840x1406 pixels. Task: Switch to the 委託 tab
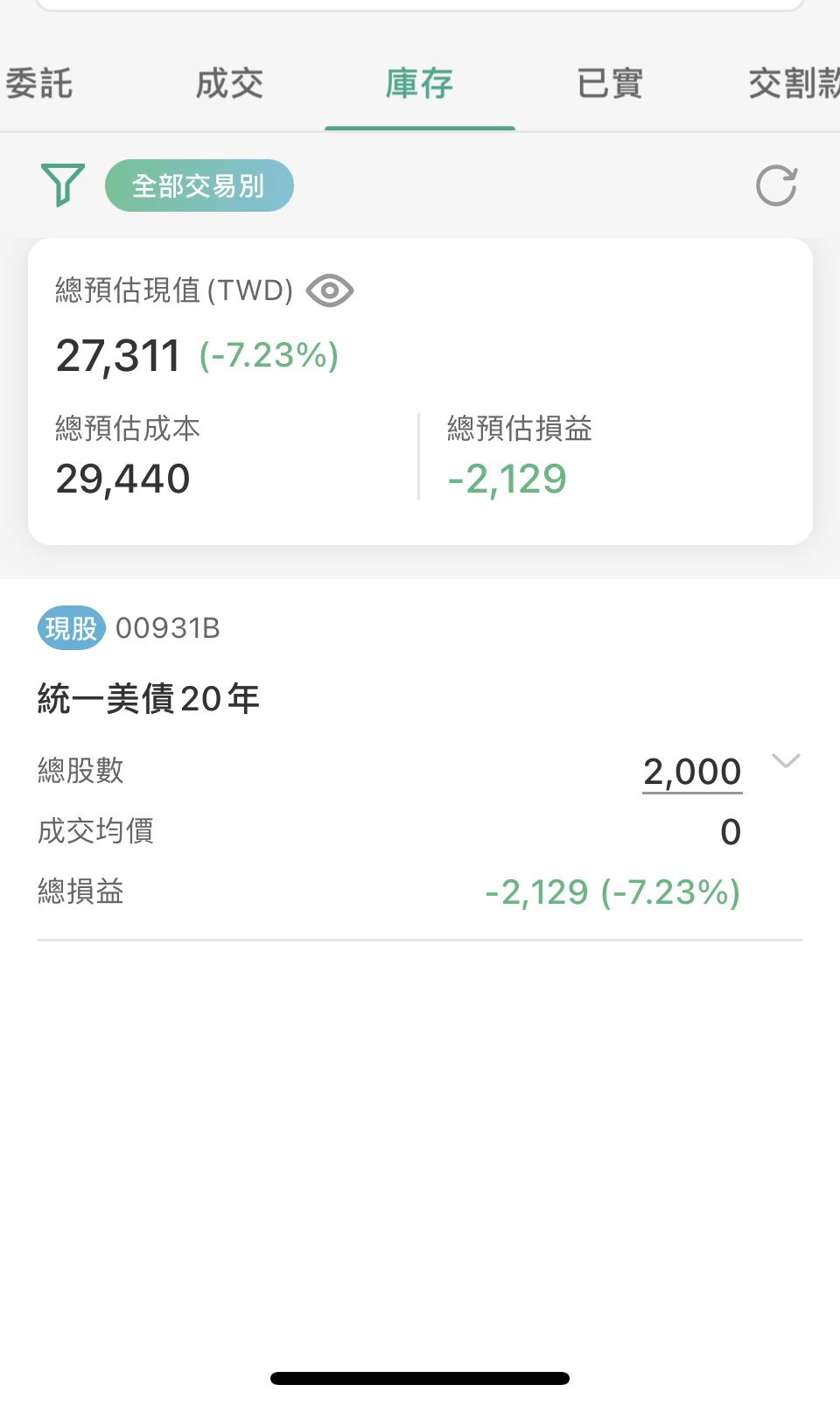pos(39,84)
